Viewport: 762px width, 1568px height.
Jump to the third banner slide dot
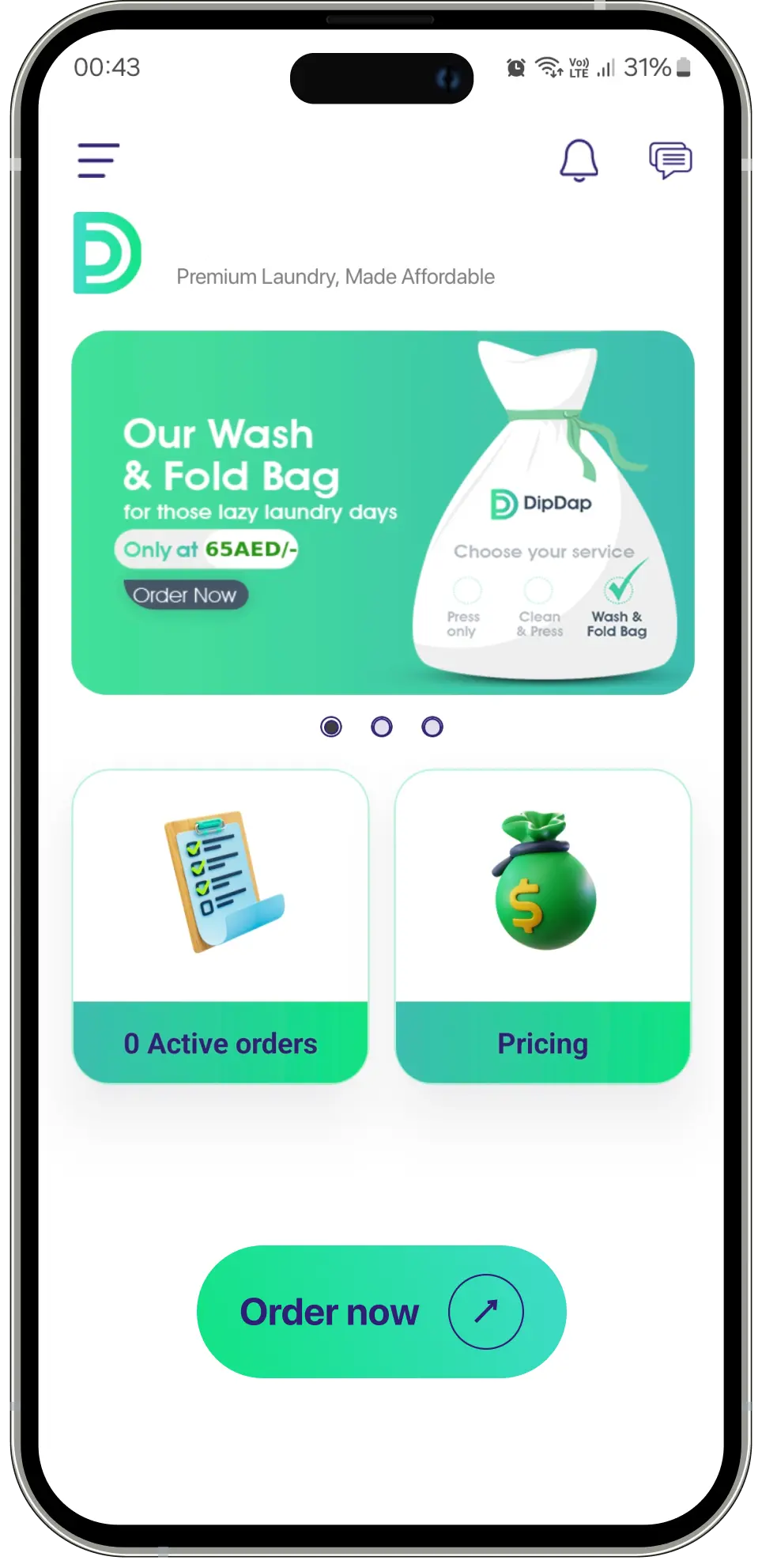point(432,727)
